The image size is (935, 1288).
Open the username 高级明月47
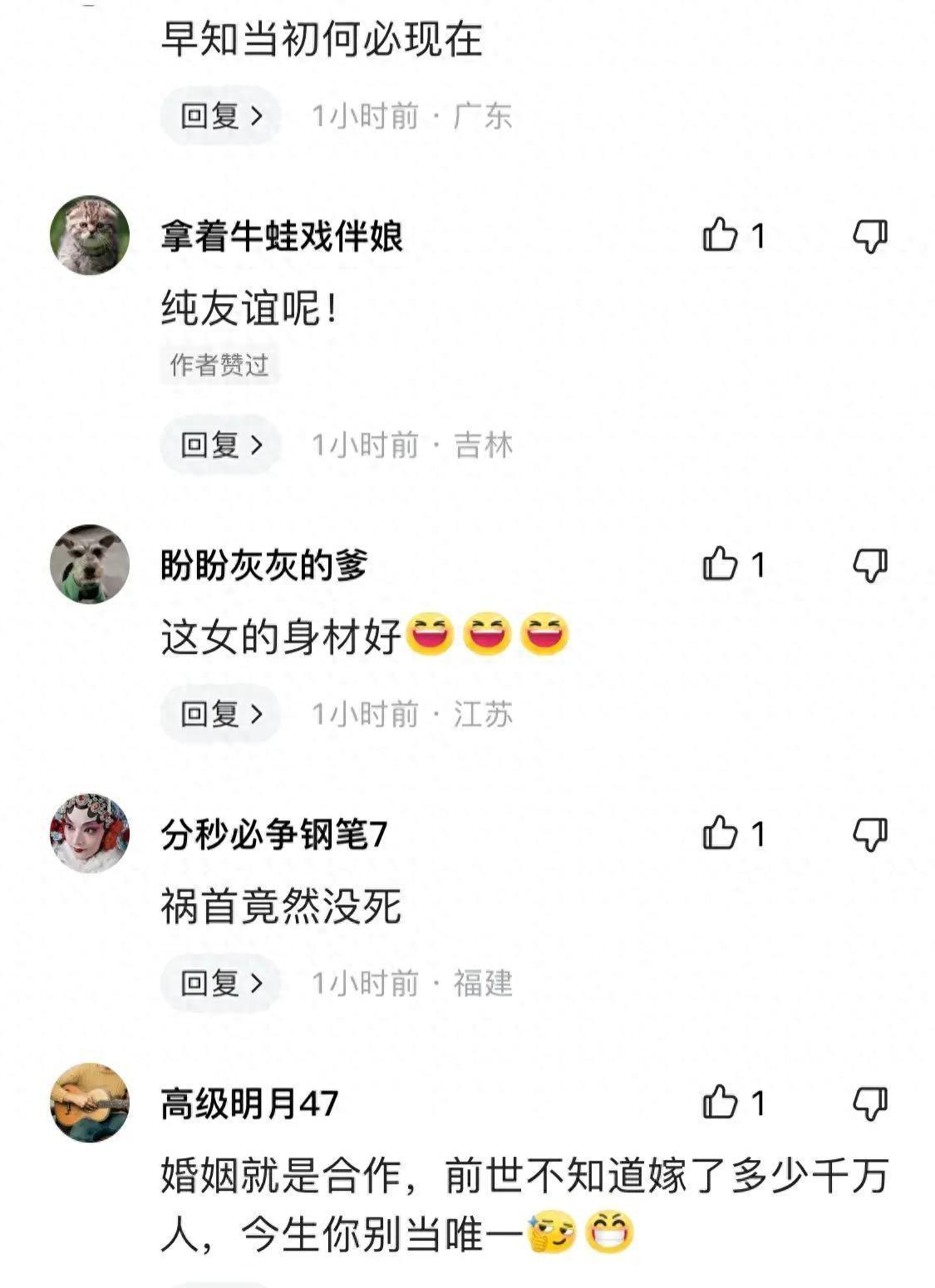pyautogui.click(x=249, y=1104)
